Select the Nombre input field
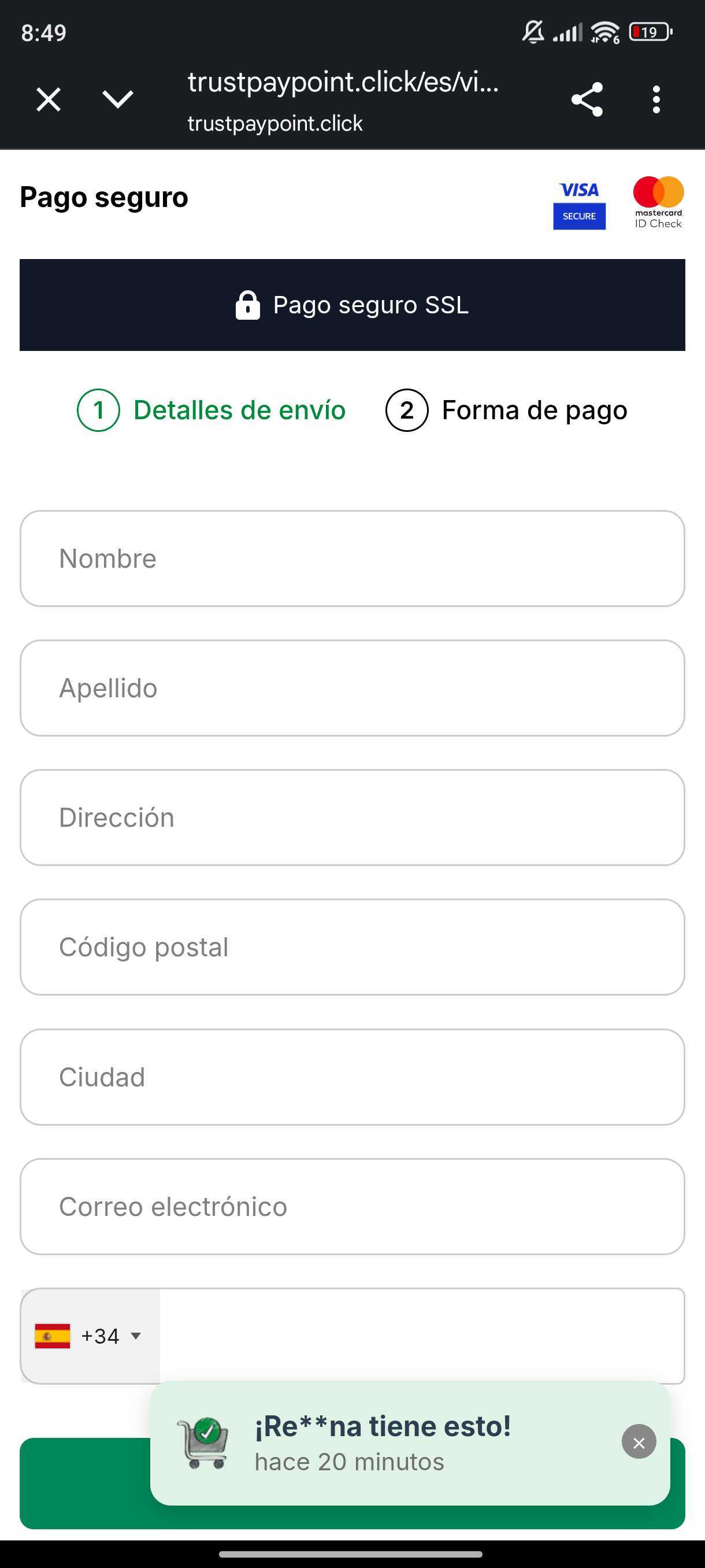705x1568 pixels. [x=352, y=557]
